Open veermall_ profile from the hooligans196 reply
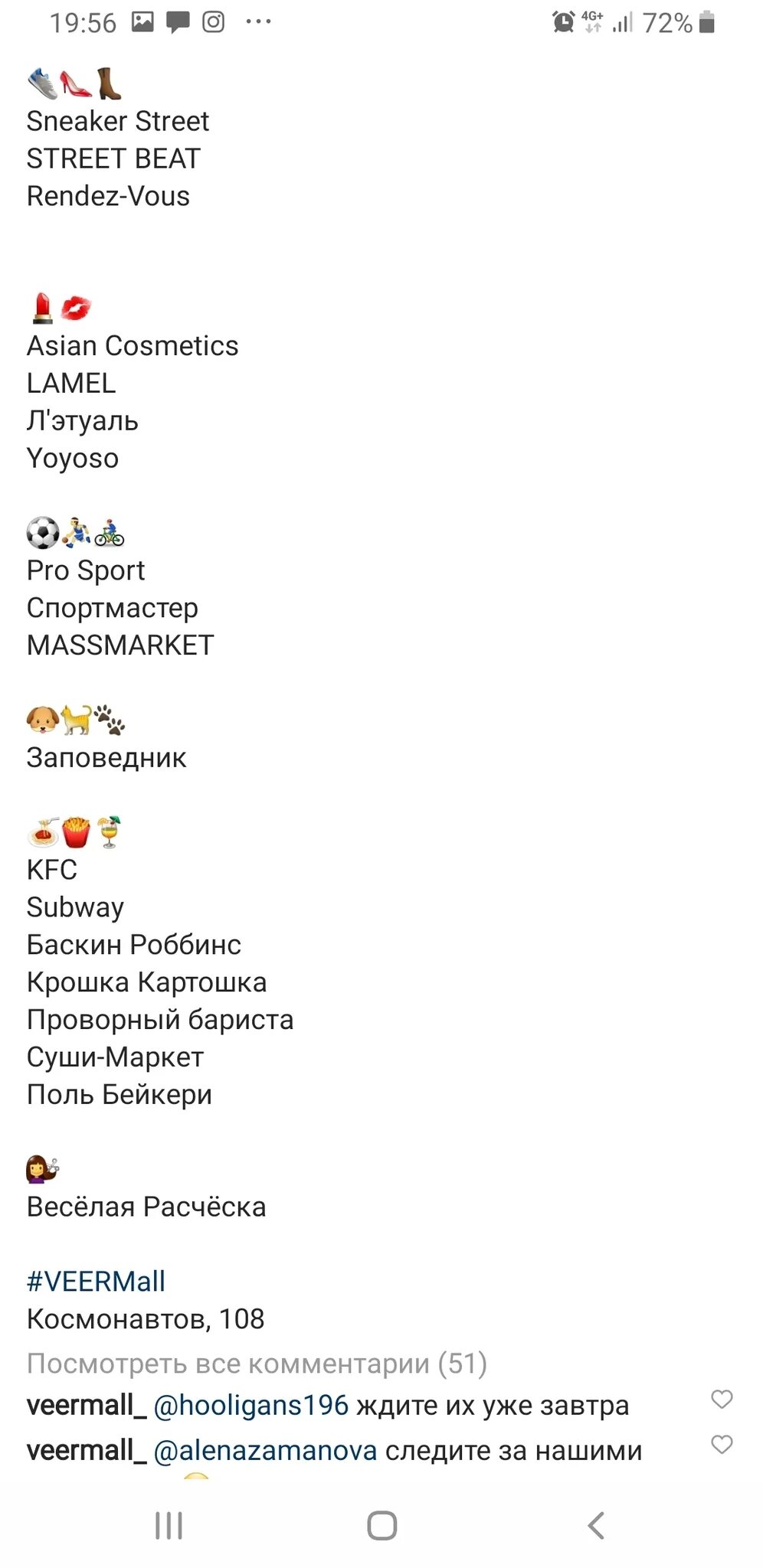 87,1405
